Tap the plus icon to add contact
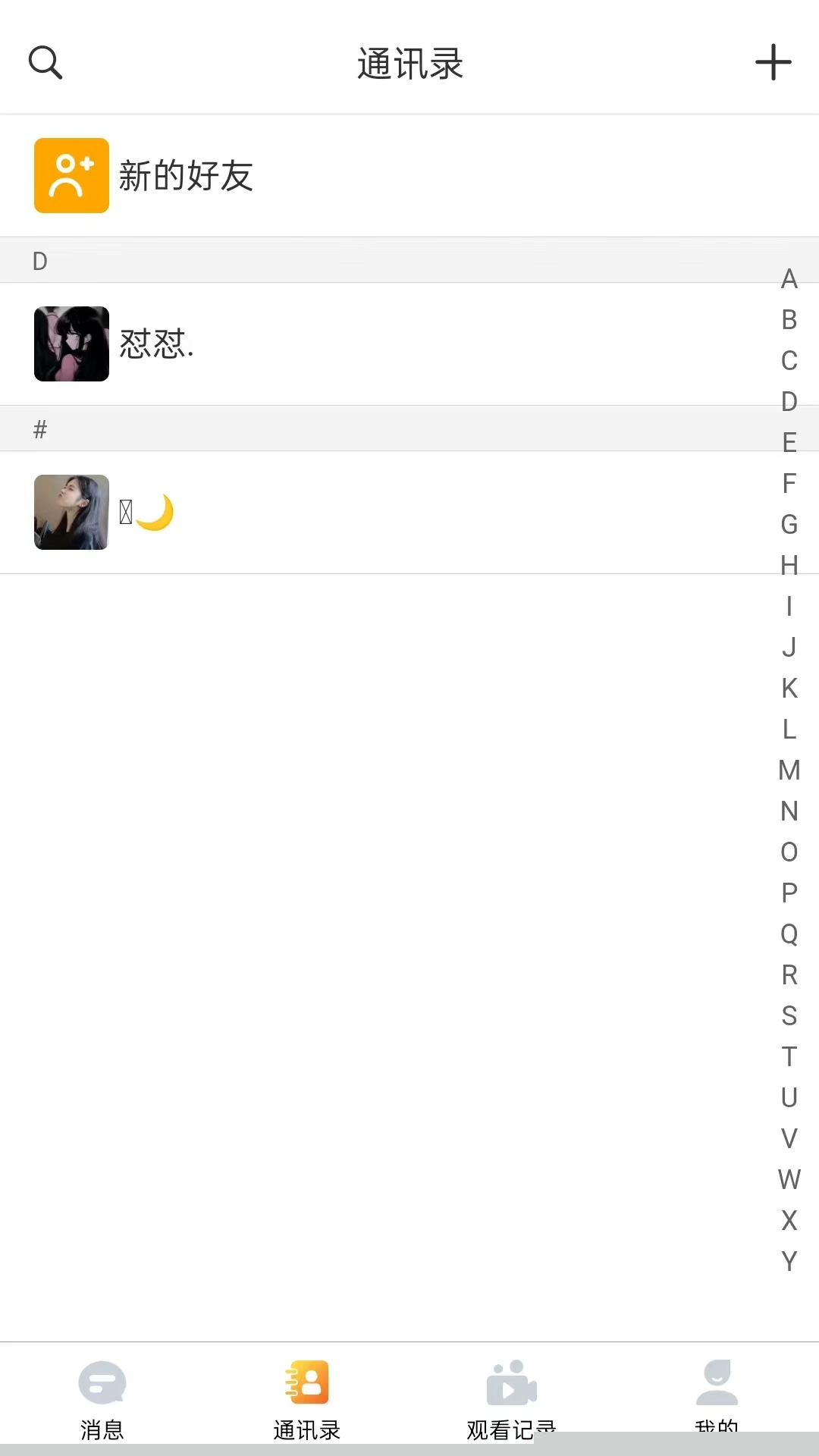Screen dimensions: 819x1456 (x=773, y=62)
